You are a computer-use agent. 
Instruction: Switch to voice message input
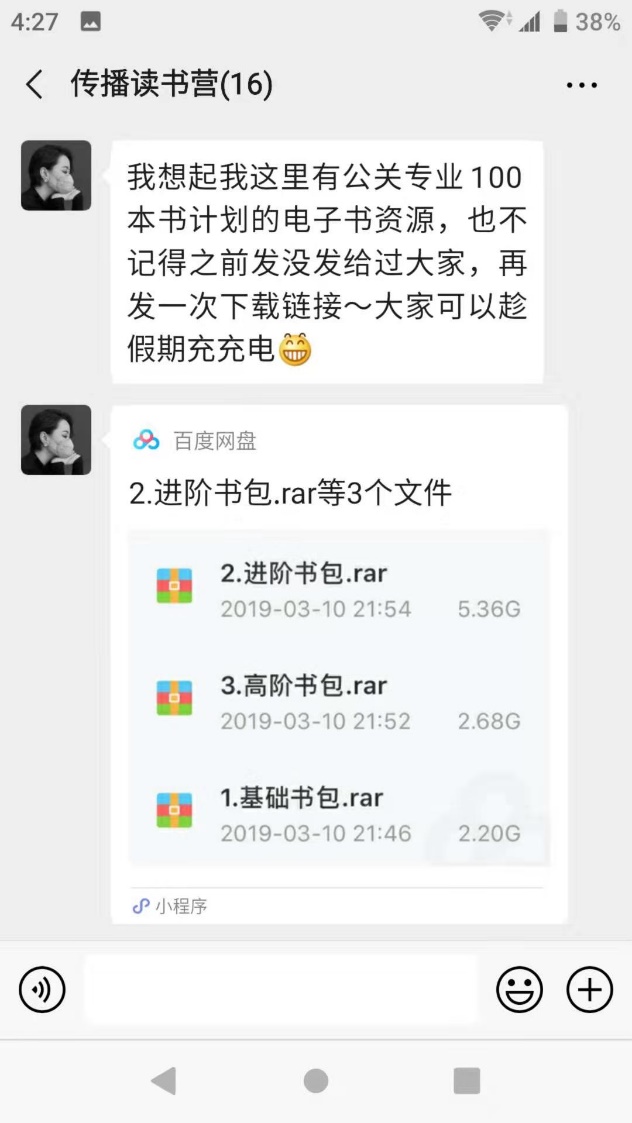click(x=42, y=990)
